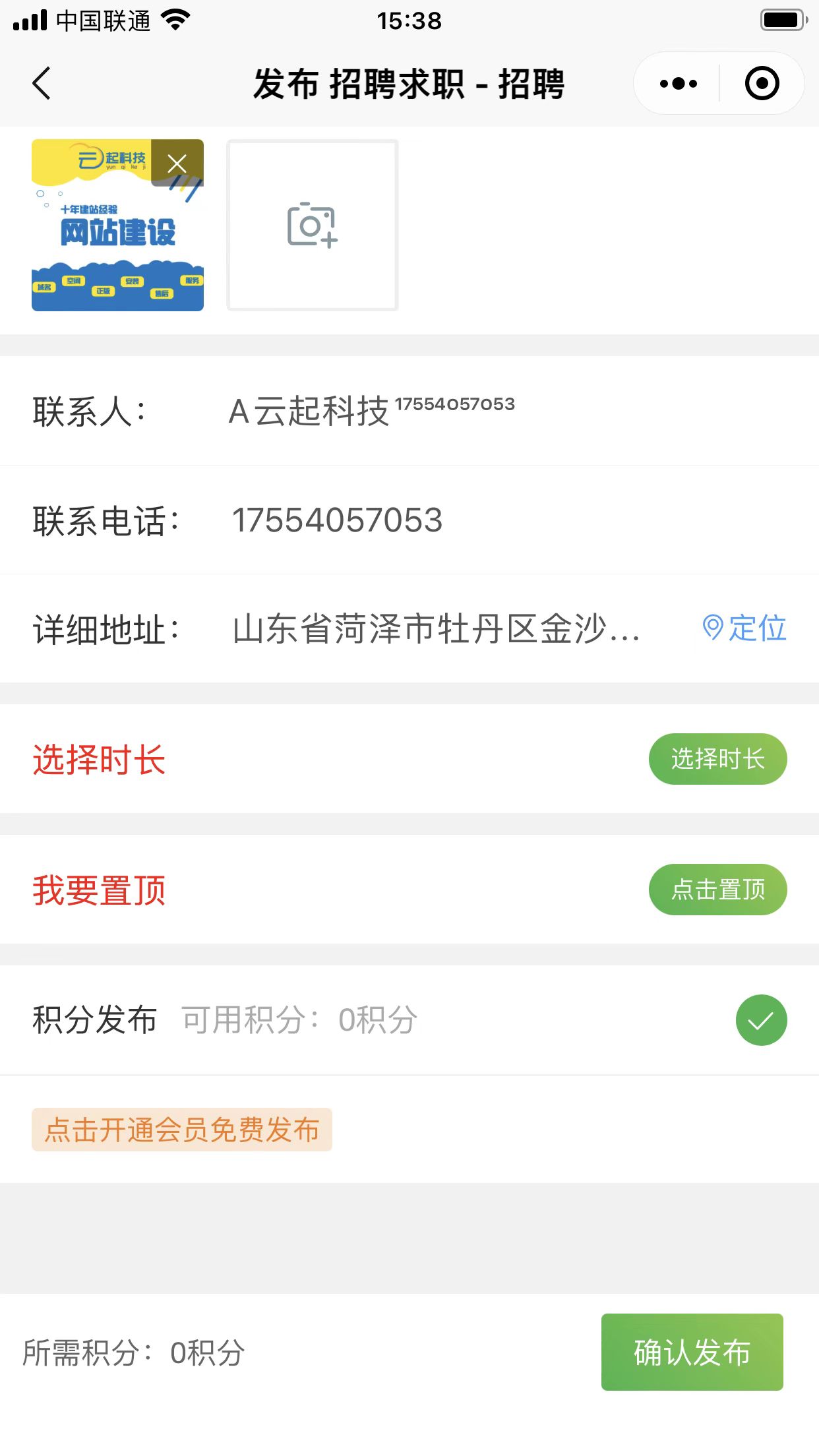Tap 点击置顶 to pin the post
819x1456 pixels.
click(x=717, y=890)
